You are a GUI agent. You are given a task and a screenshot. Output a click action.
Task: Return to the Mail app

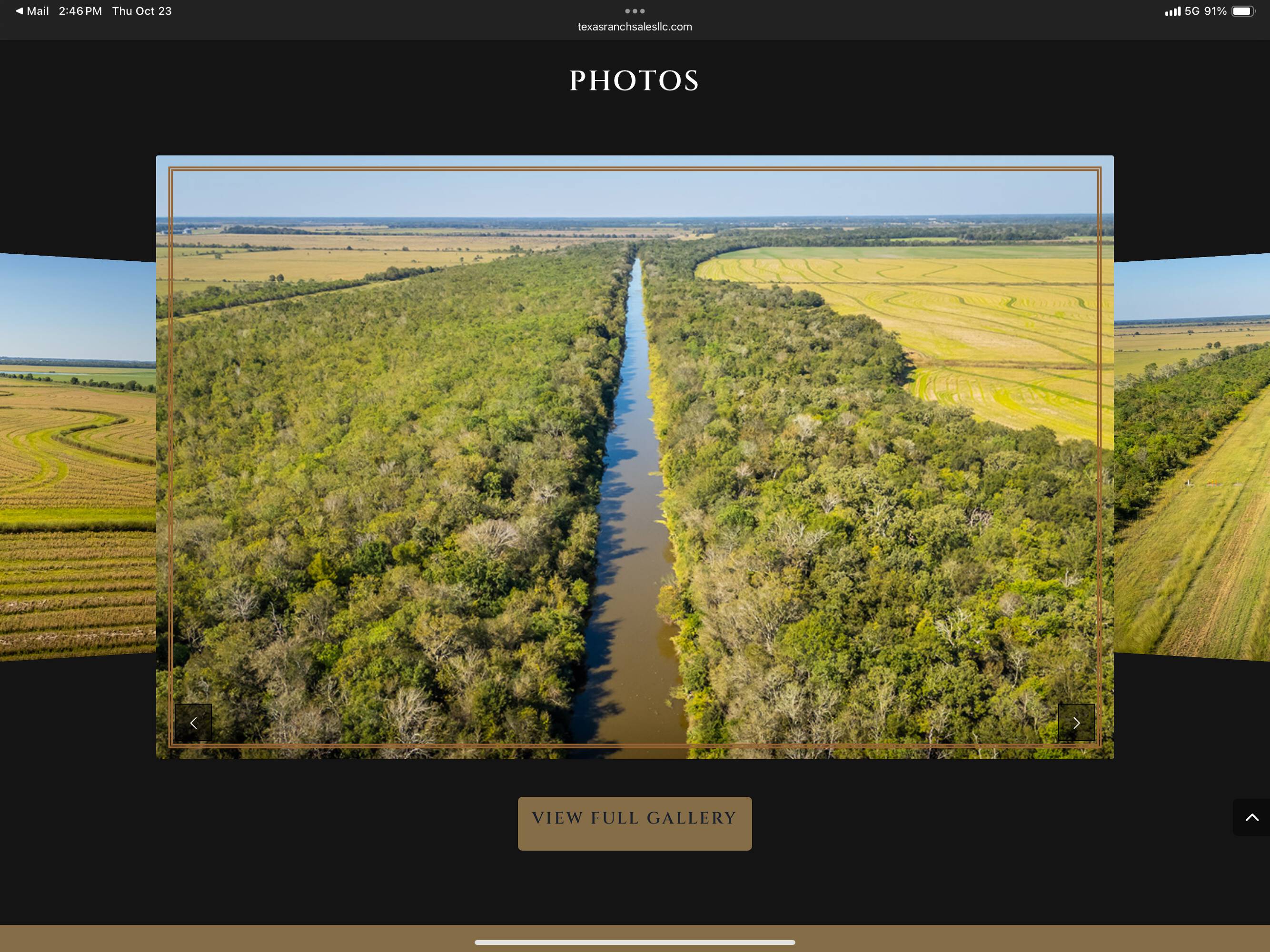(x=32, y=11)
